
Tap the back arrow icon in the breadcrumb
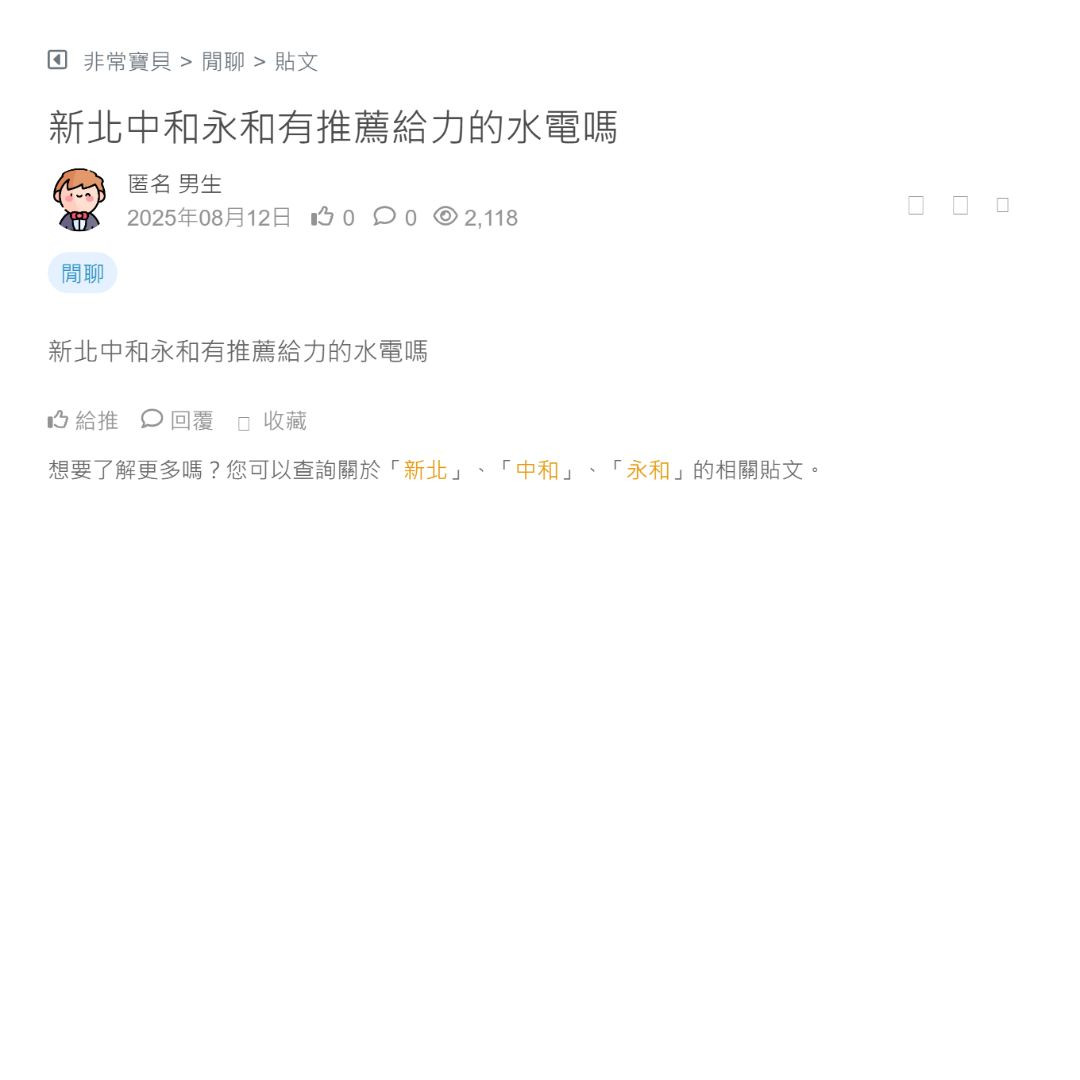tap(57, 60)
